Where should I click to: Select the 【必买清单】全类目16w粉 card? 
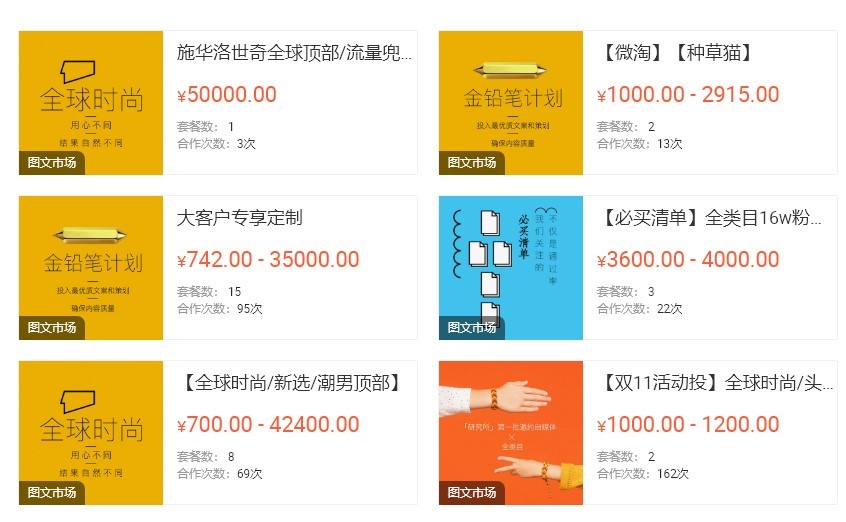point(713,218)
